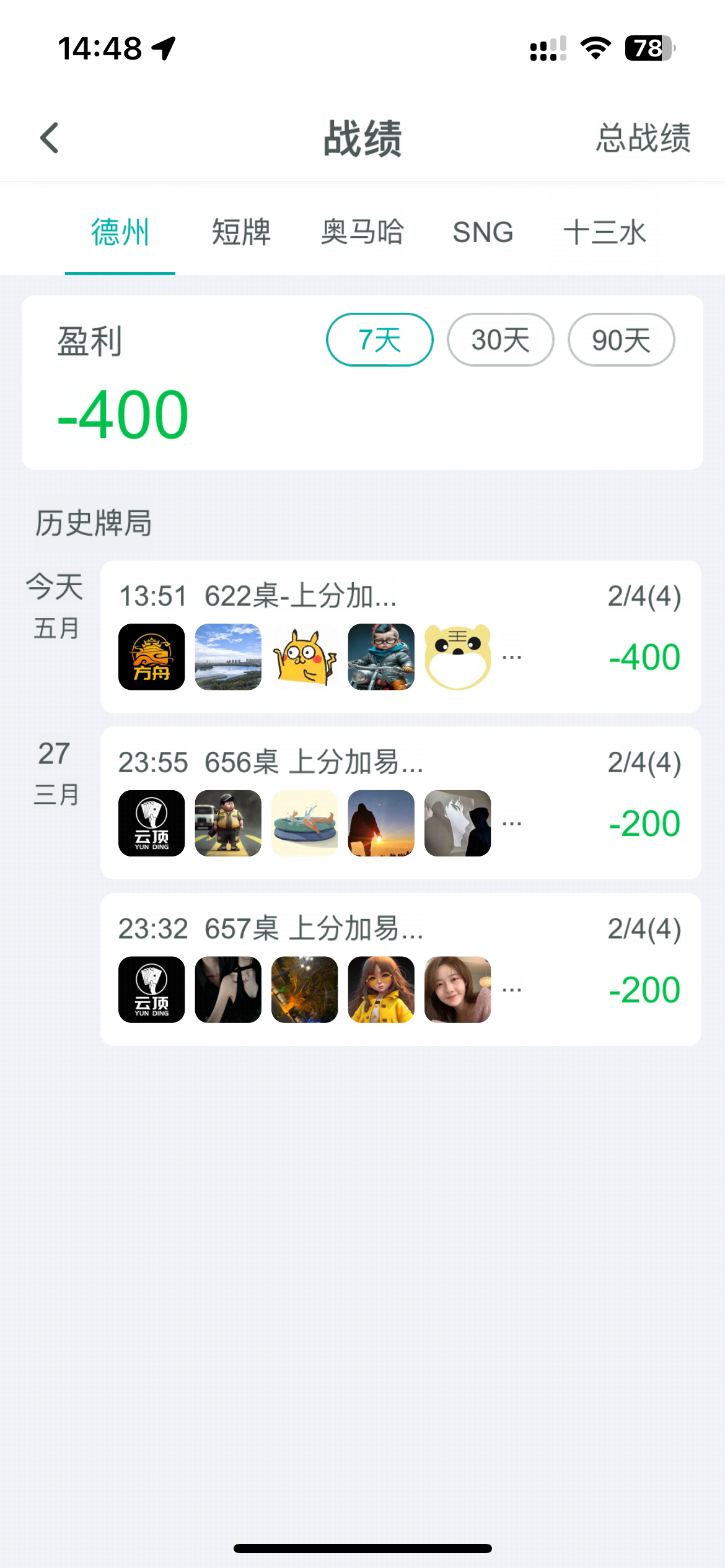The width and height of the screenshot is (725, 1568).
Task: Switch to the 奥马哈 tab
Action: (x=362, y=232)
